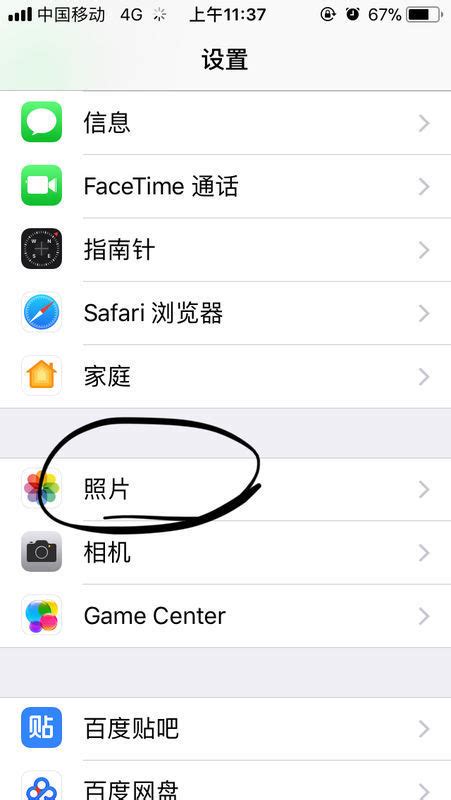Open 百度网盘 app settings
Viewport: 451px width, 800px height.
[x=226, y=781]
